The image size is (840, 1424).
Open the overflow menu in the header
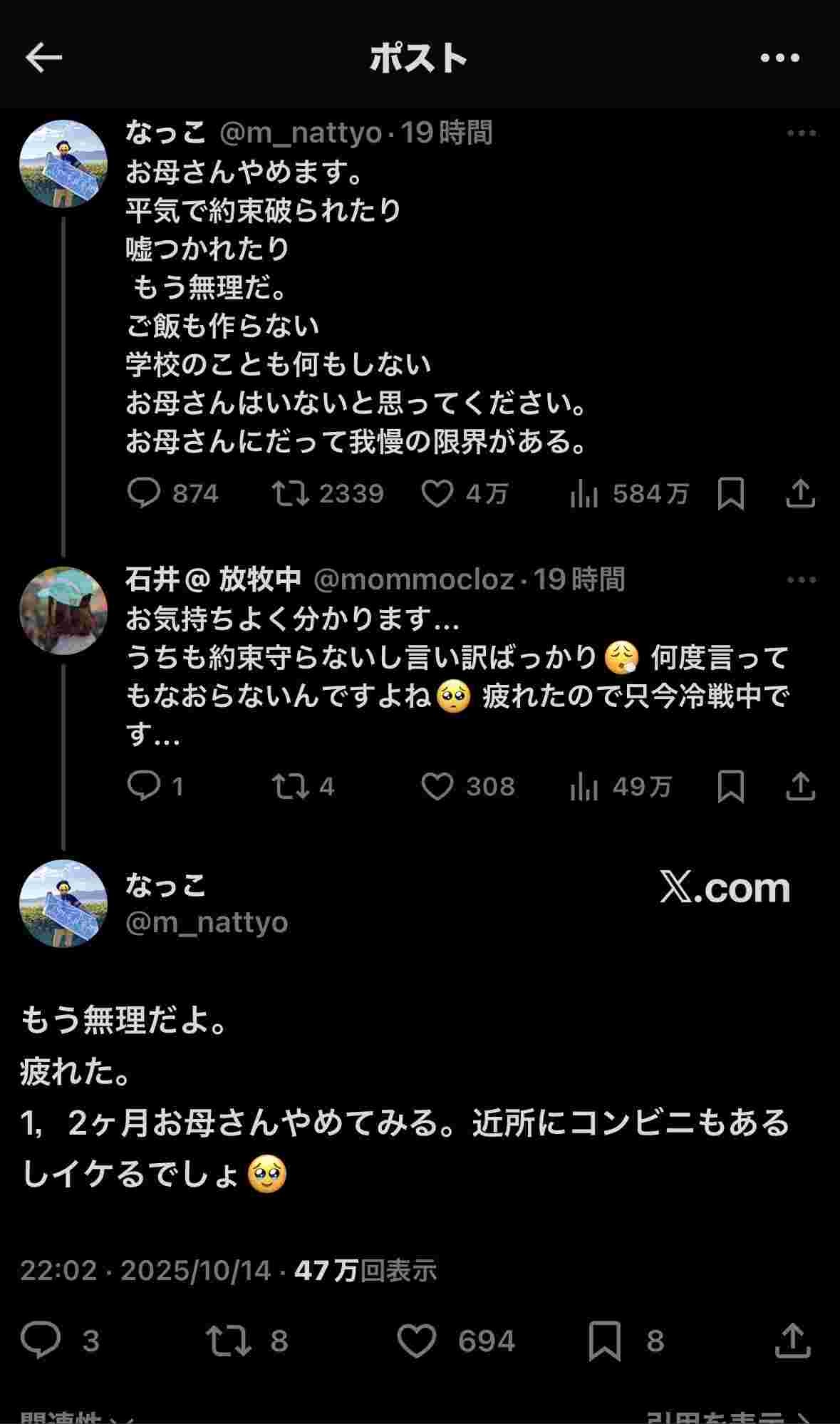(x=779, y=58)
